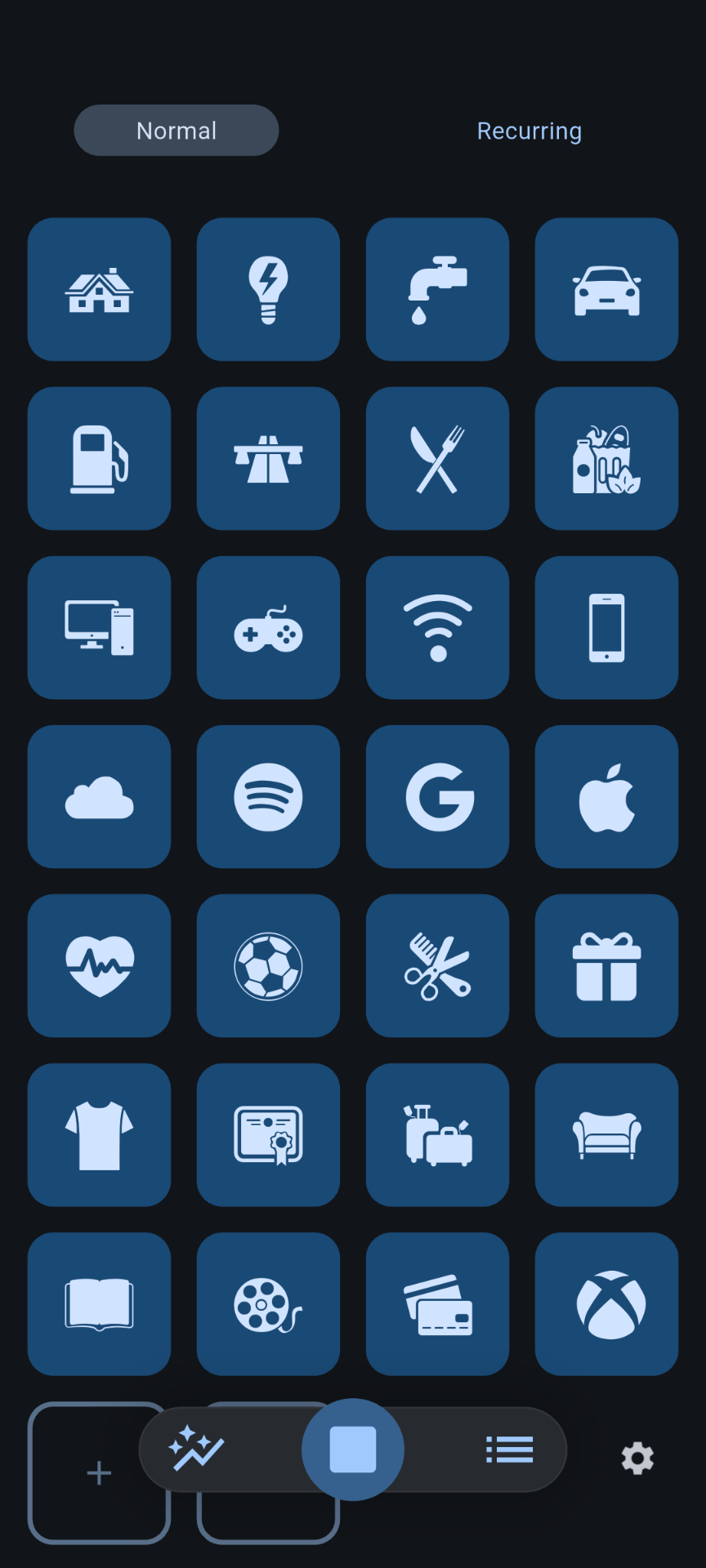Pick the luggage travel icon
The image size is (706, 1568).
437,1134
